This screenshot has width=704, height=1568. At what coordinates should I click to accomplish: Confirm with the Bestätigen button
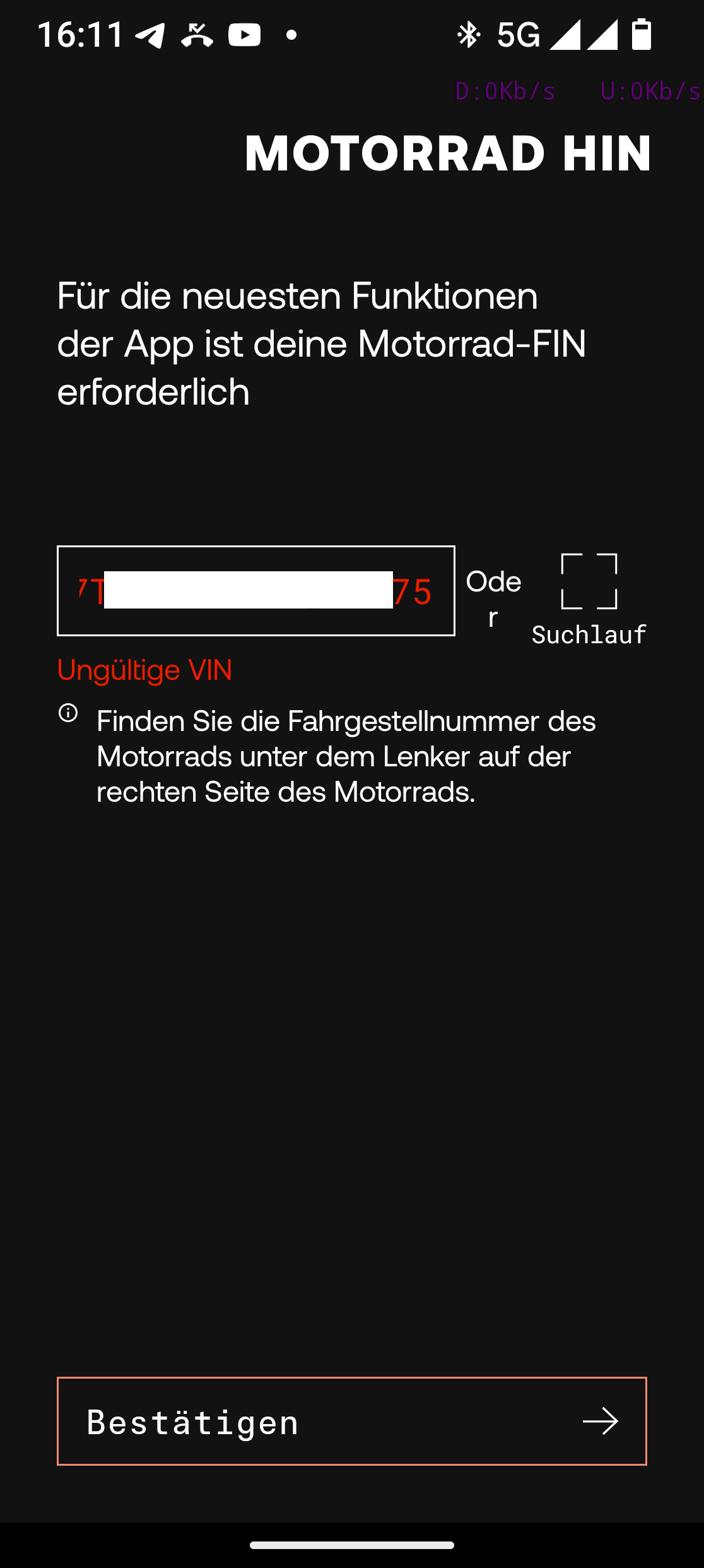(x=351, y=1421)
